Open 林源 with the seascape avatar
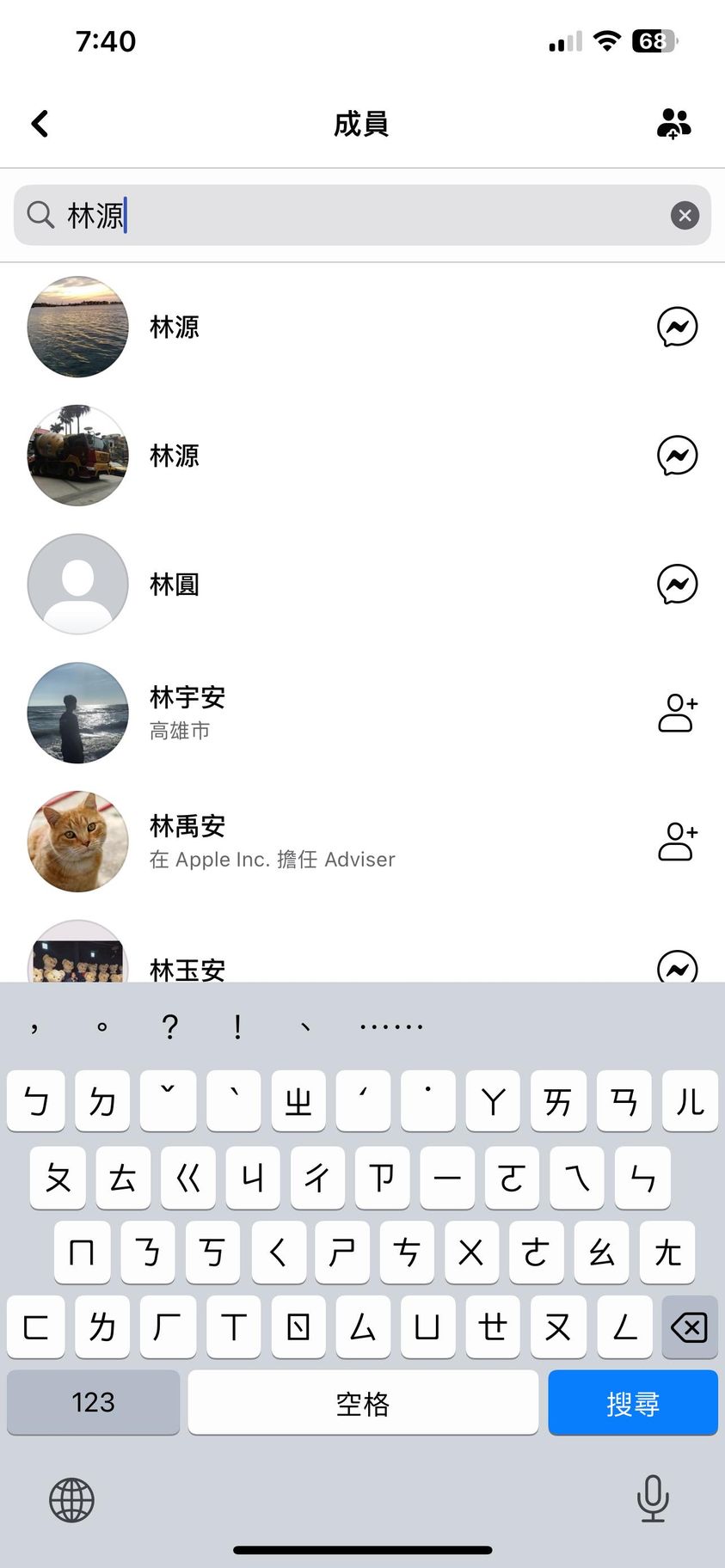This screenshot has width=725, height=1568. click(x=174, y=328)
